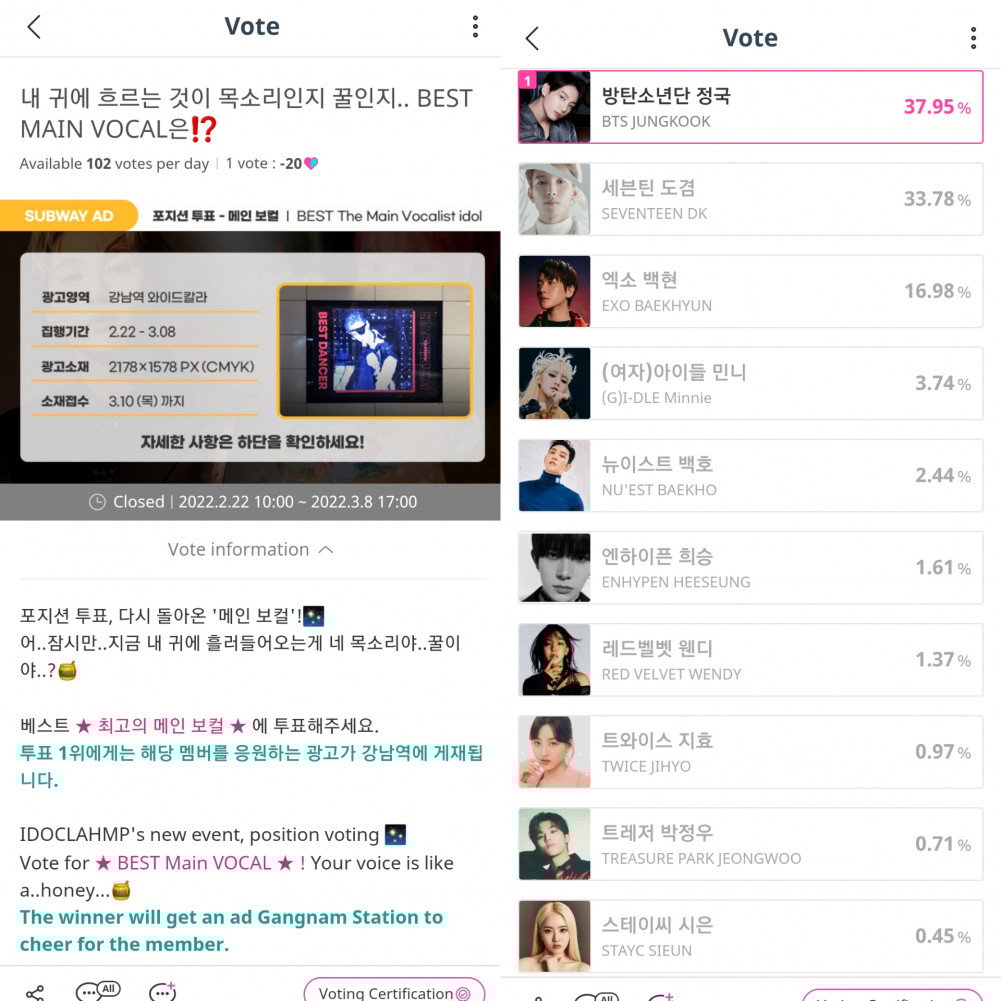Open EXO BAEKHYUN vote entry
The width and height of the screenshot is (1001, 1001).
point(750,291)
